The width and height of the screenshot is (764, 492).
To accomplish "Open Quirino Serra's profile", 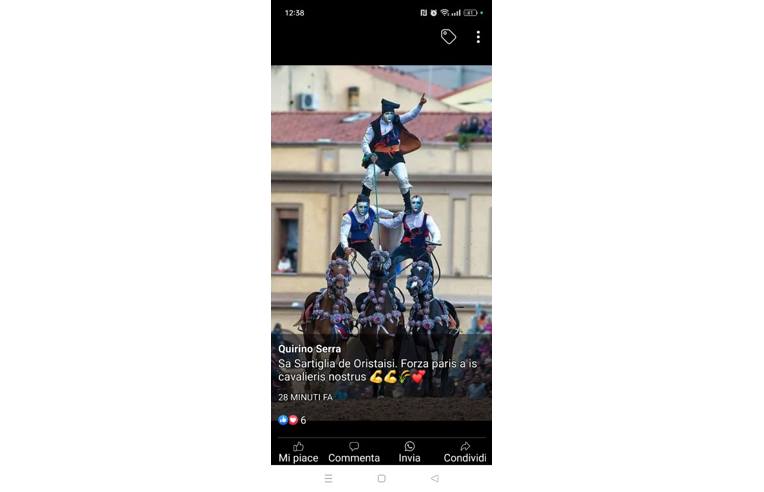I will click(310, 349).
